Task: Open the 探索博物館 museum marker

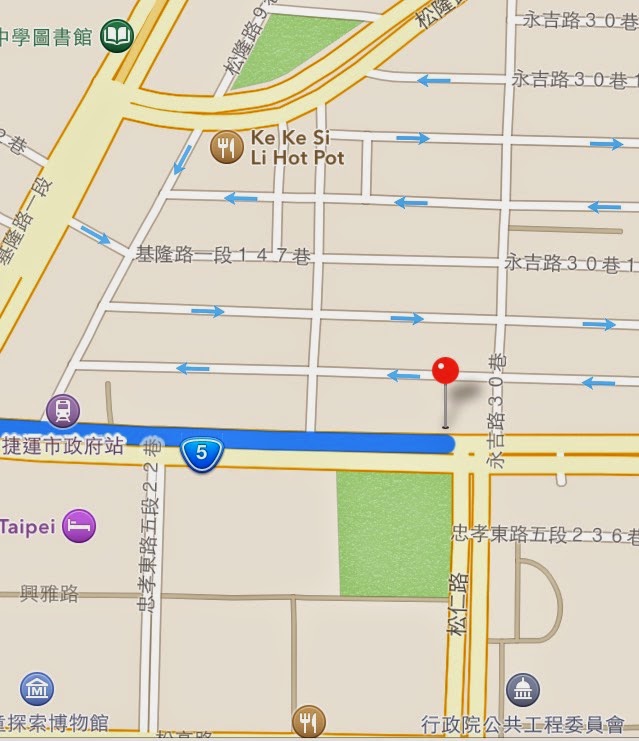Action: click(x=37, y=688)
